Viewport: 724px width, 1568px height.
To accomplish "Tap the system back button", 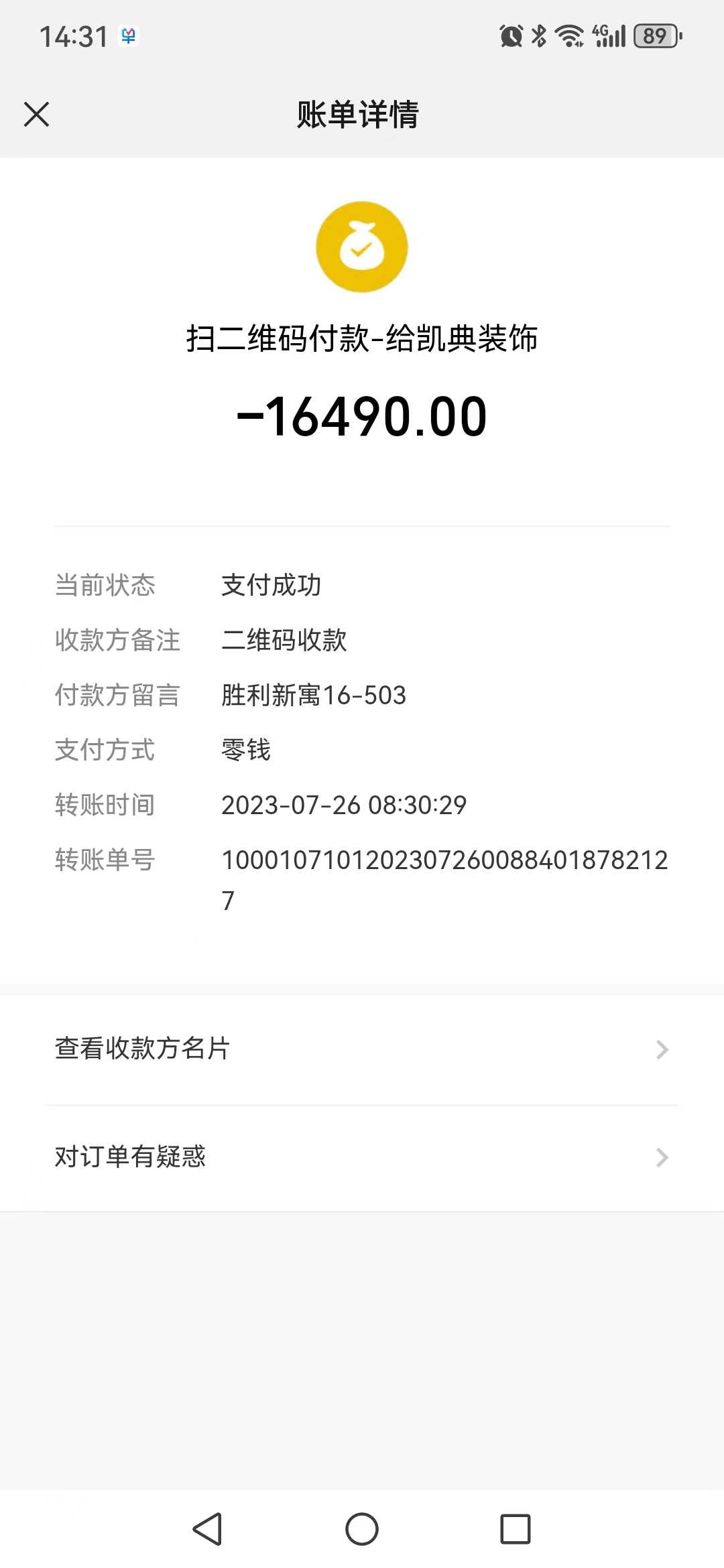I will (x=207, y=1529).
